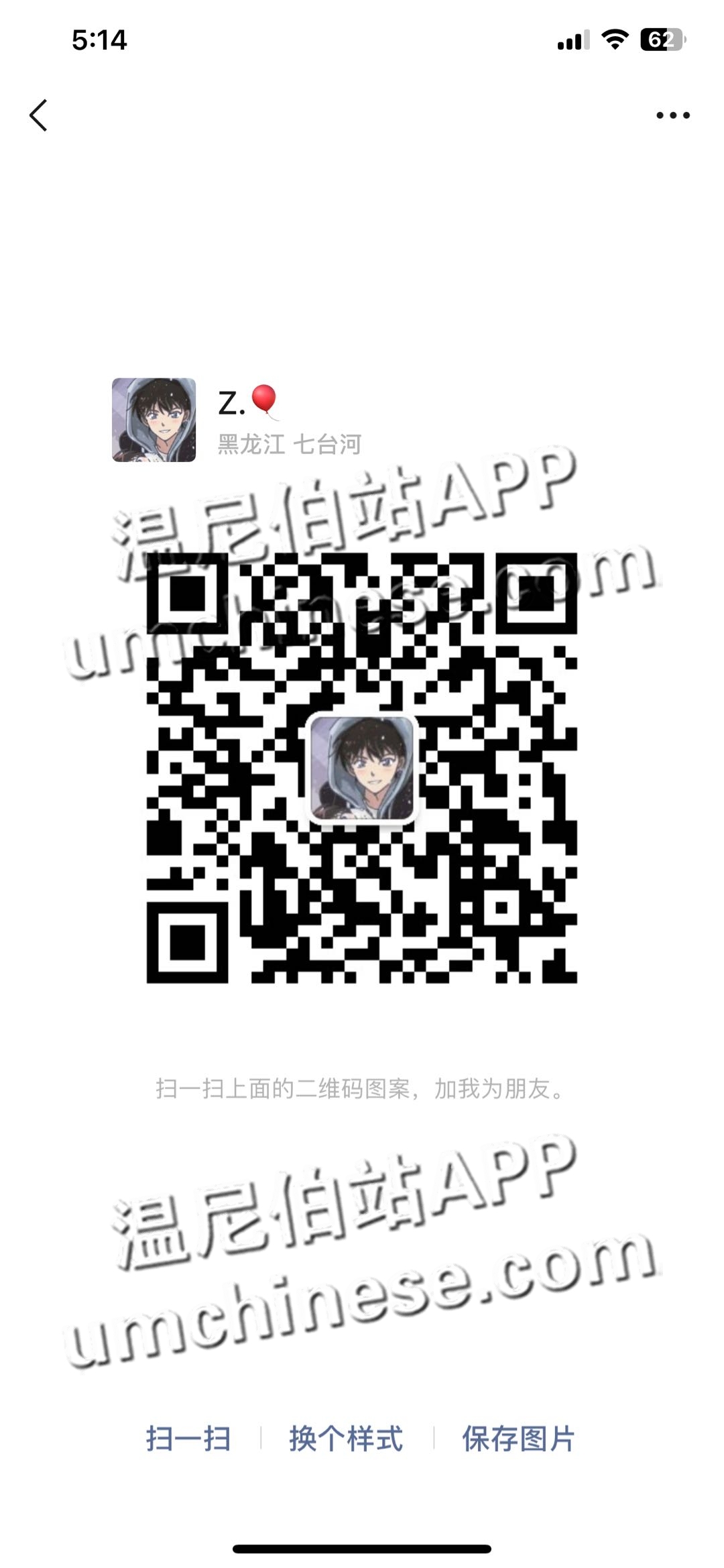This screenshot has height=1568, width=724.
Task: Tap 扫一扫 to scan a code
Action: 188,1439
